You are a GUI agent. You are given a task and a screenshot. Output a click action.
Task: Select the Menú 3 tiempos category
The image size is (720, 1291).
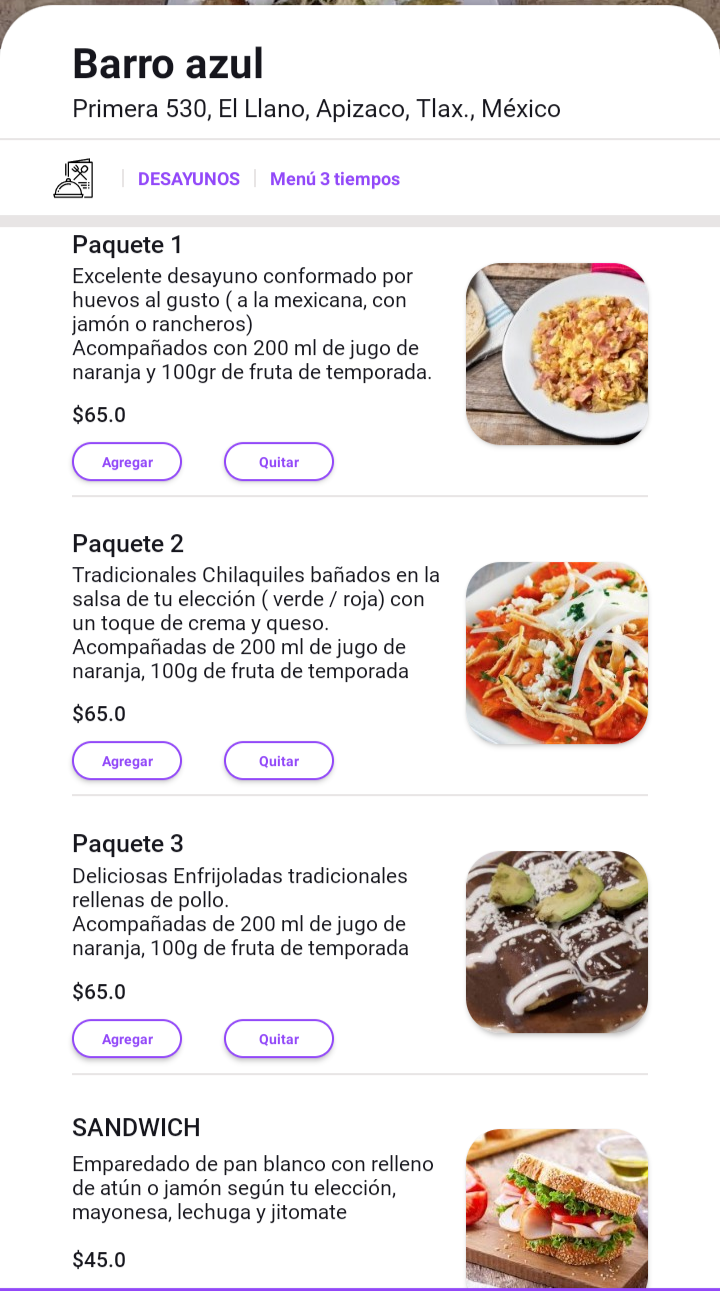click(335, 179)
